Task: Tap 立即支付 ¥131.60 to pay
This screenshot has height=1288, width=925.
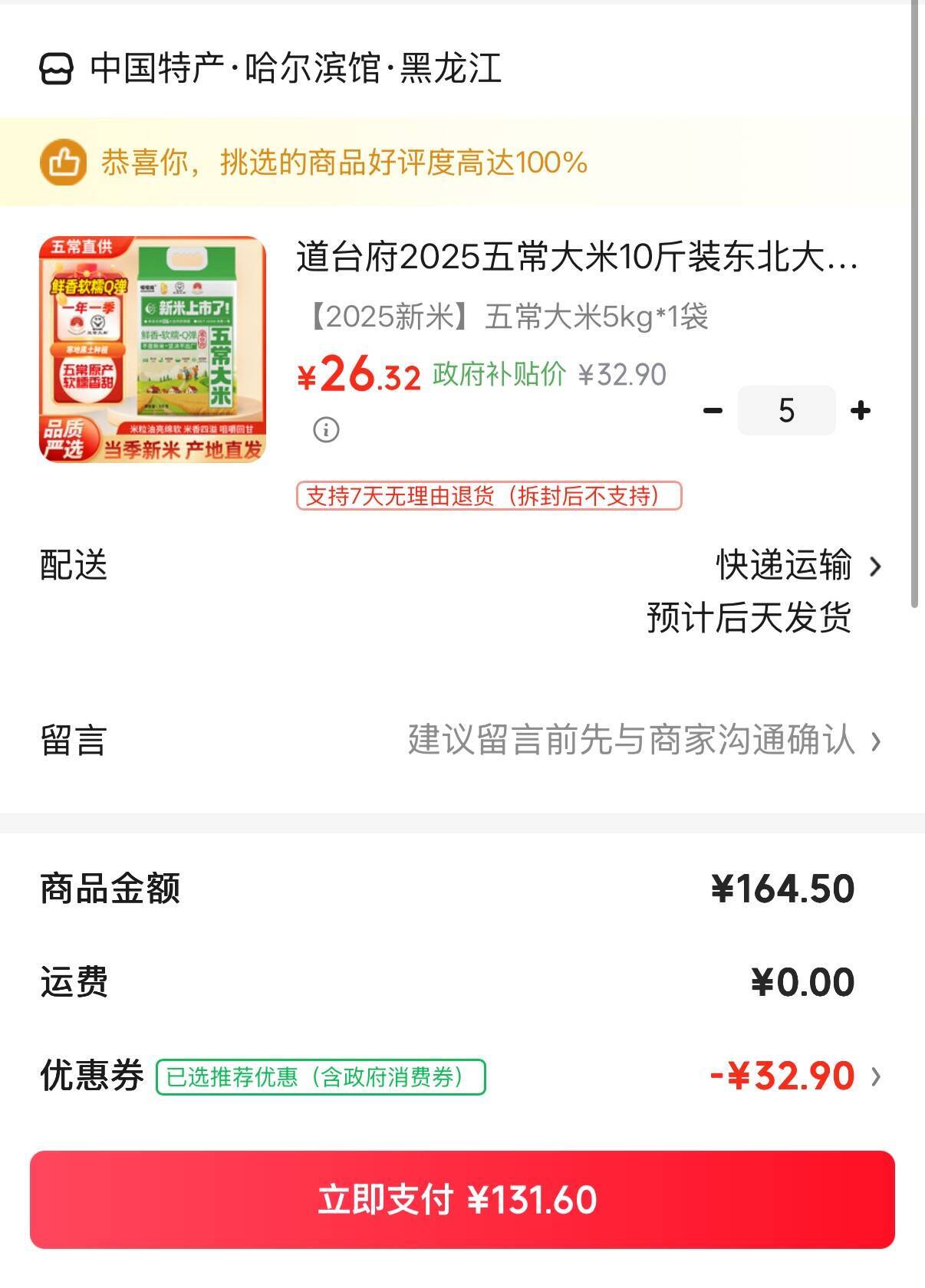Action: tap(462, 1199)
